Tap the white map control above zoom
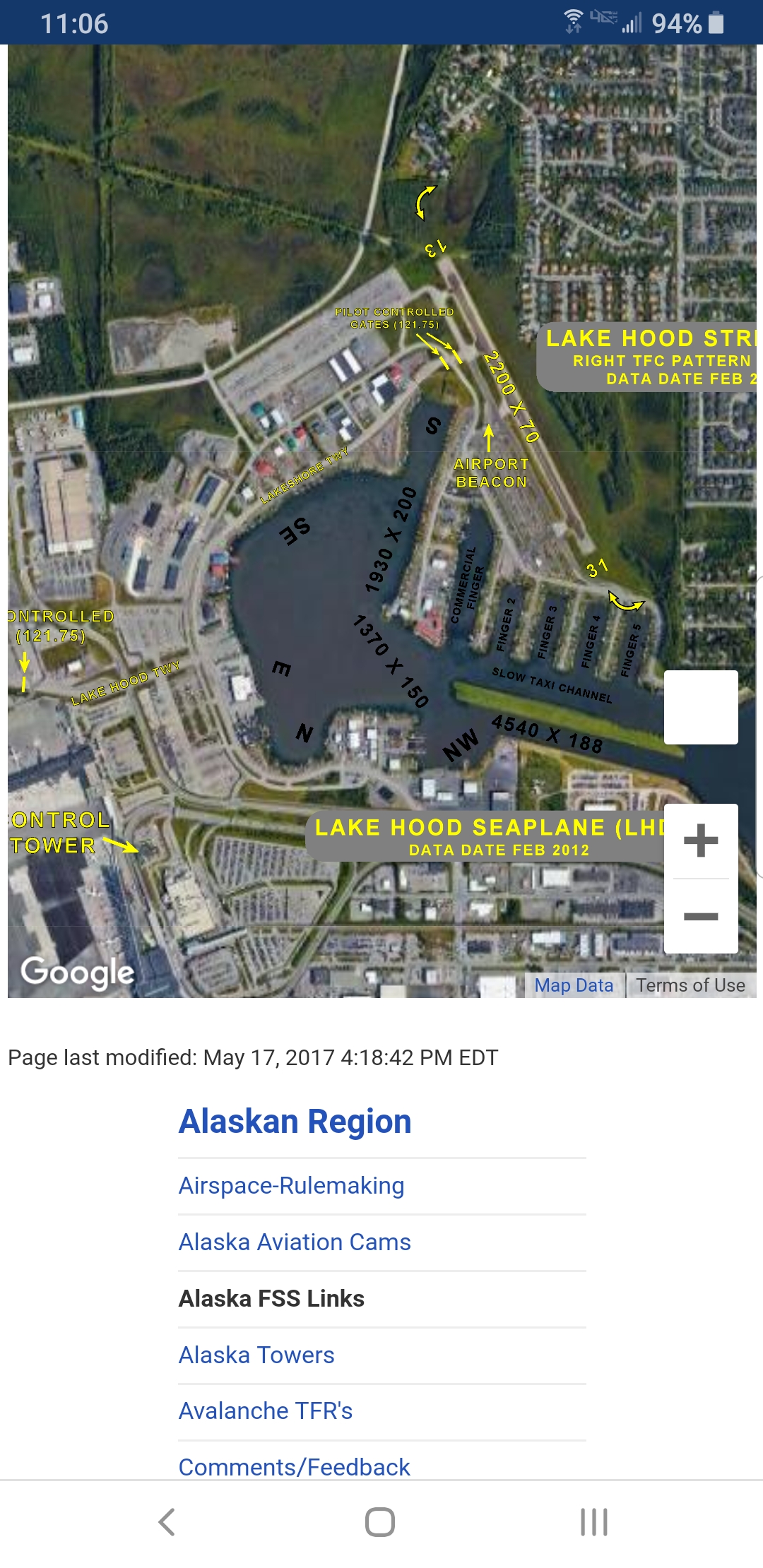Viewport: 763px width, 1568px height. tap(701, 707)
